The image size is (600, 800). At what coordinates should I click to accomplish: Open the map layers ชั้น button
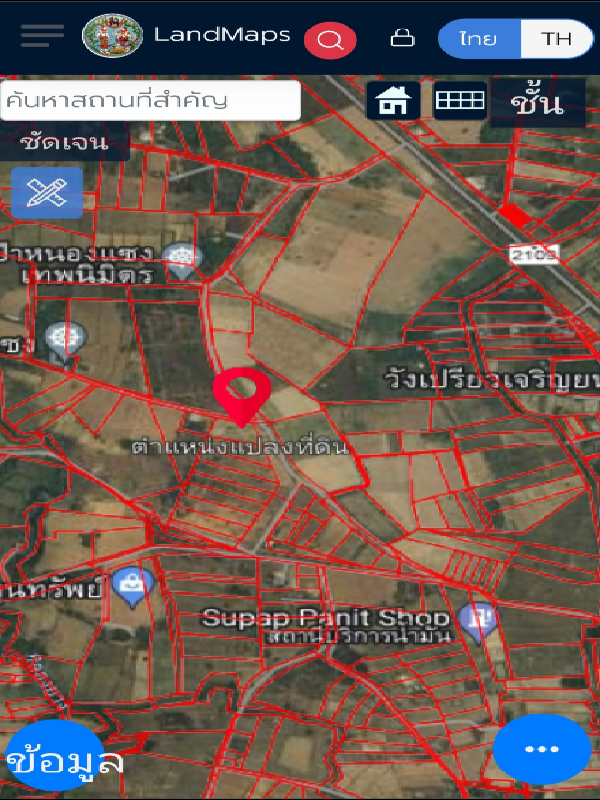click(537, 103)
